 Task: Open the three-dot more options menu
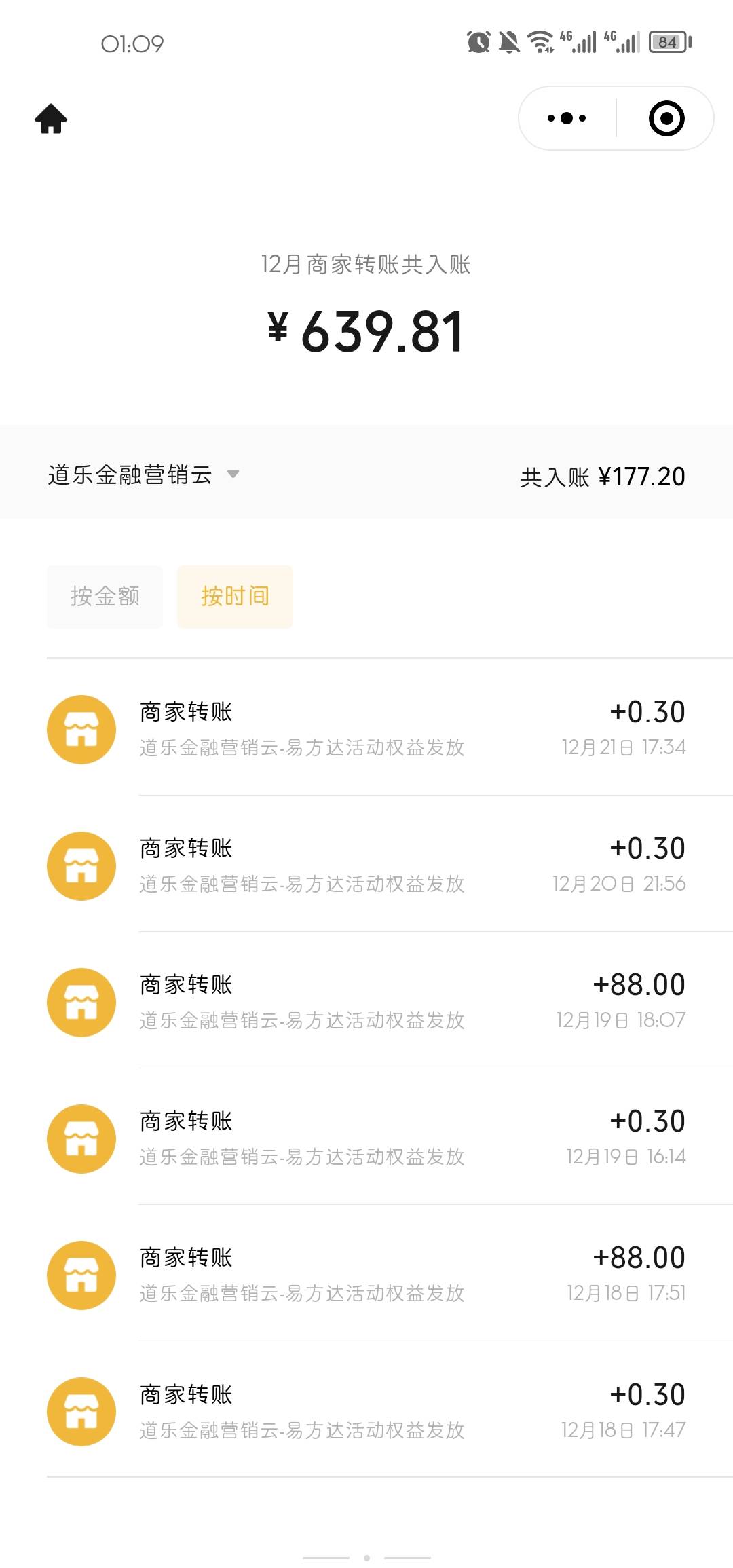(x=567, y=118)
